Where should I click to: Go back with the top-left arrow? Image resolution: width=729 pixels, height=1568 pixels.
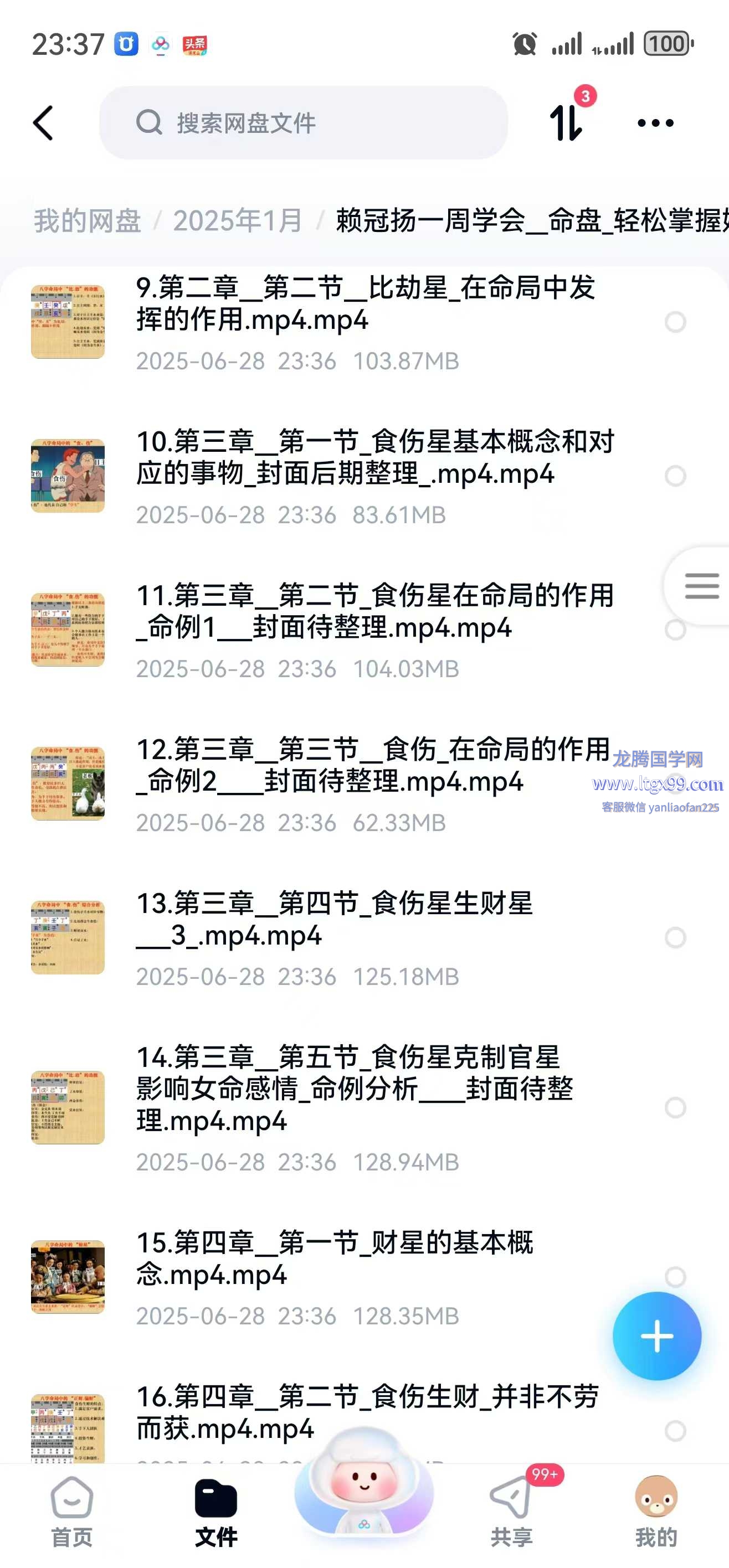(x=43, y=123)
